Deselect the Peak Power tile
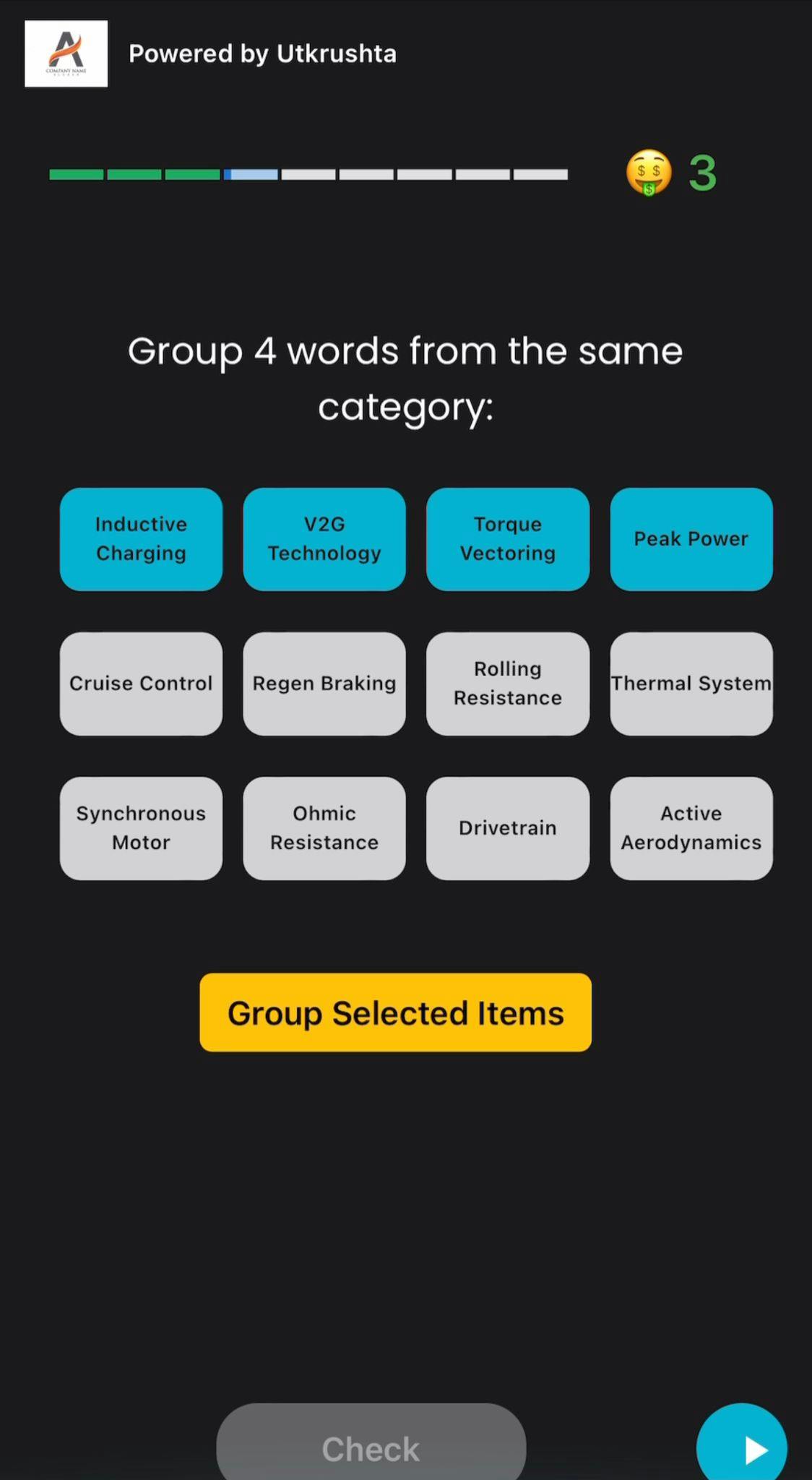The width and height of the screenshot is (812, 1480). point(691,539)
